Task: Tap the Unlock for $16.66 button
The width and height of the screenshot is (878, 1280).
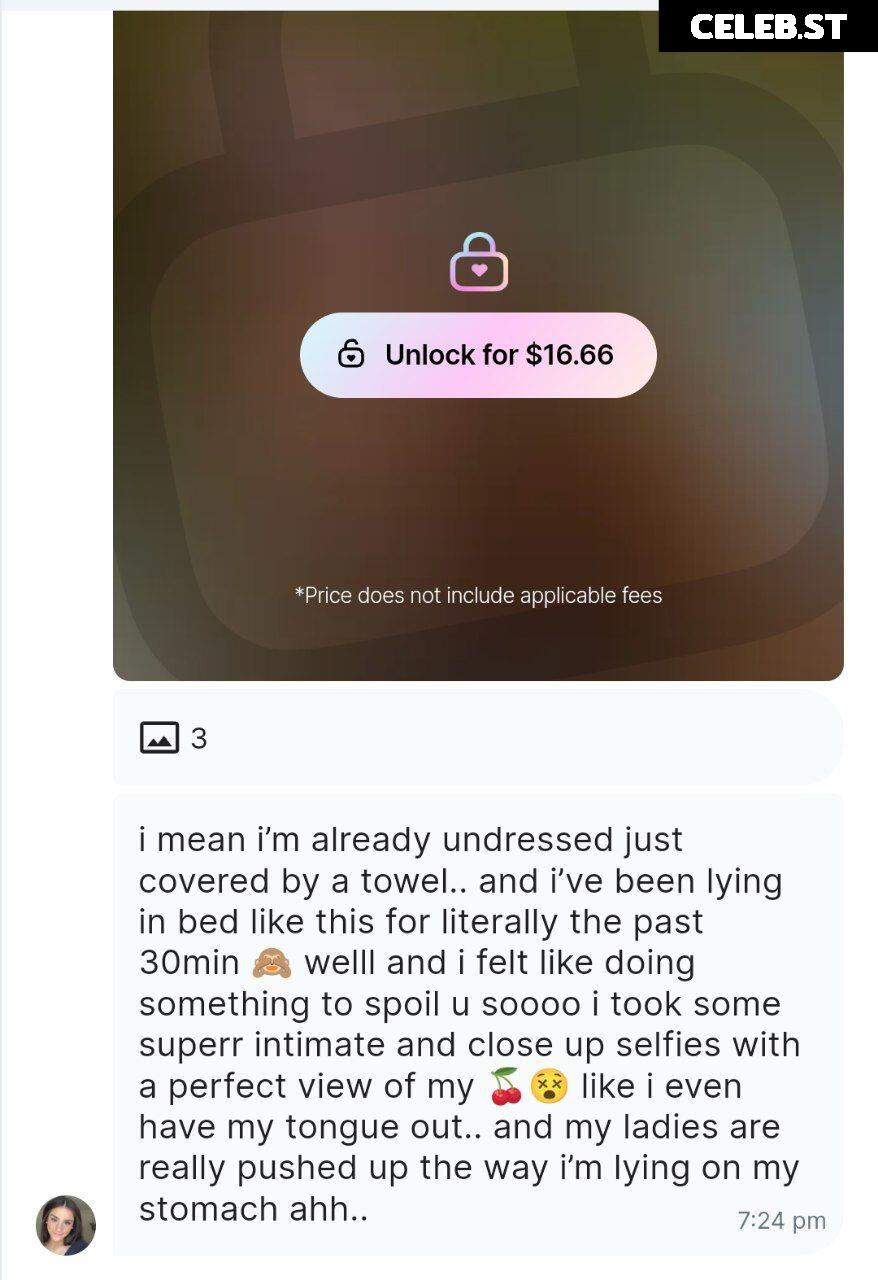Action: click(x=478, y=355)
